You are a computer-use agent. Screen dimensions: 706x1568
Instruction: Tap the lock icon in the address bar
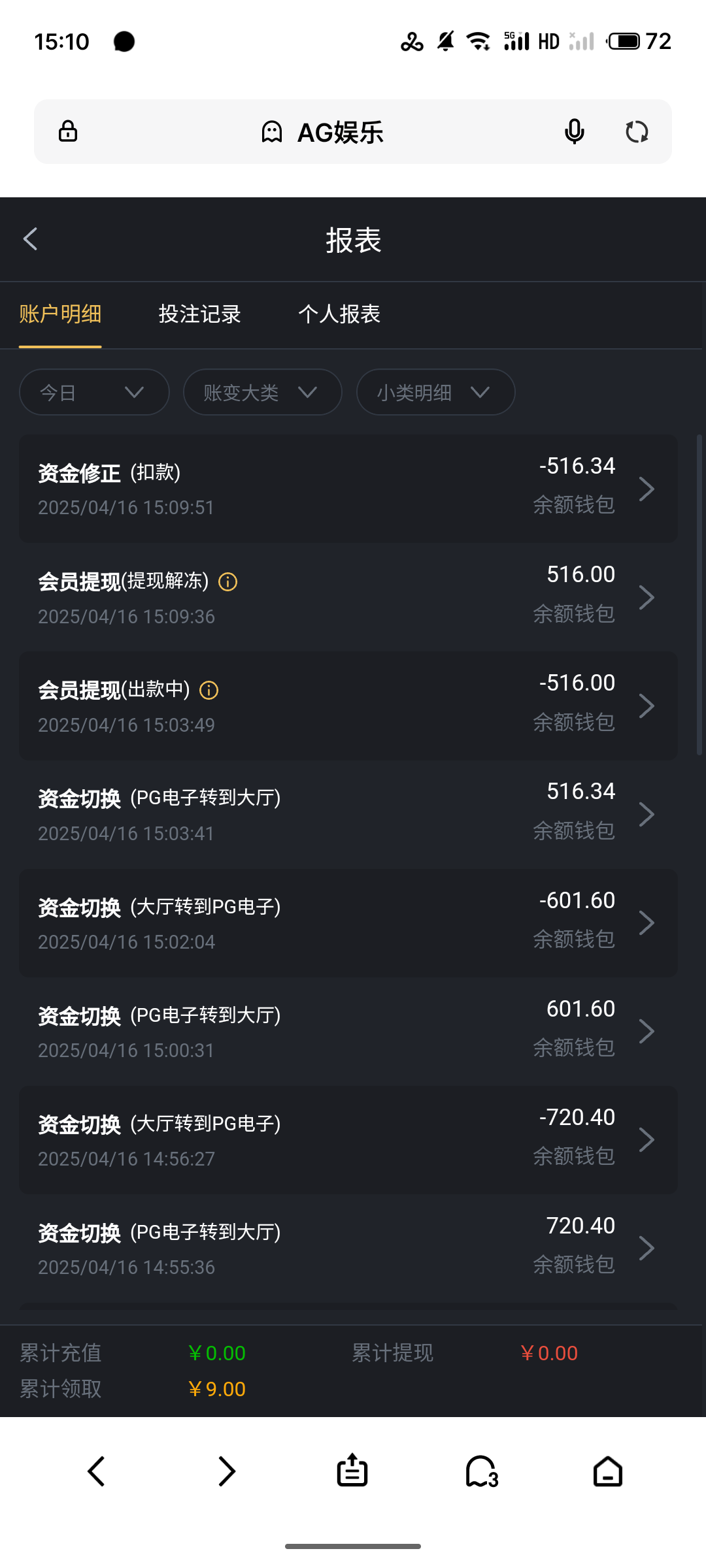[x=67, y=131]
